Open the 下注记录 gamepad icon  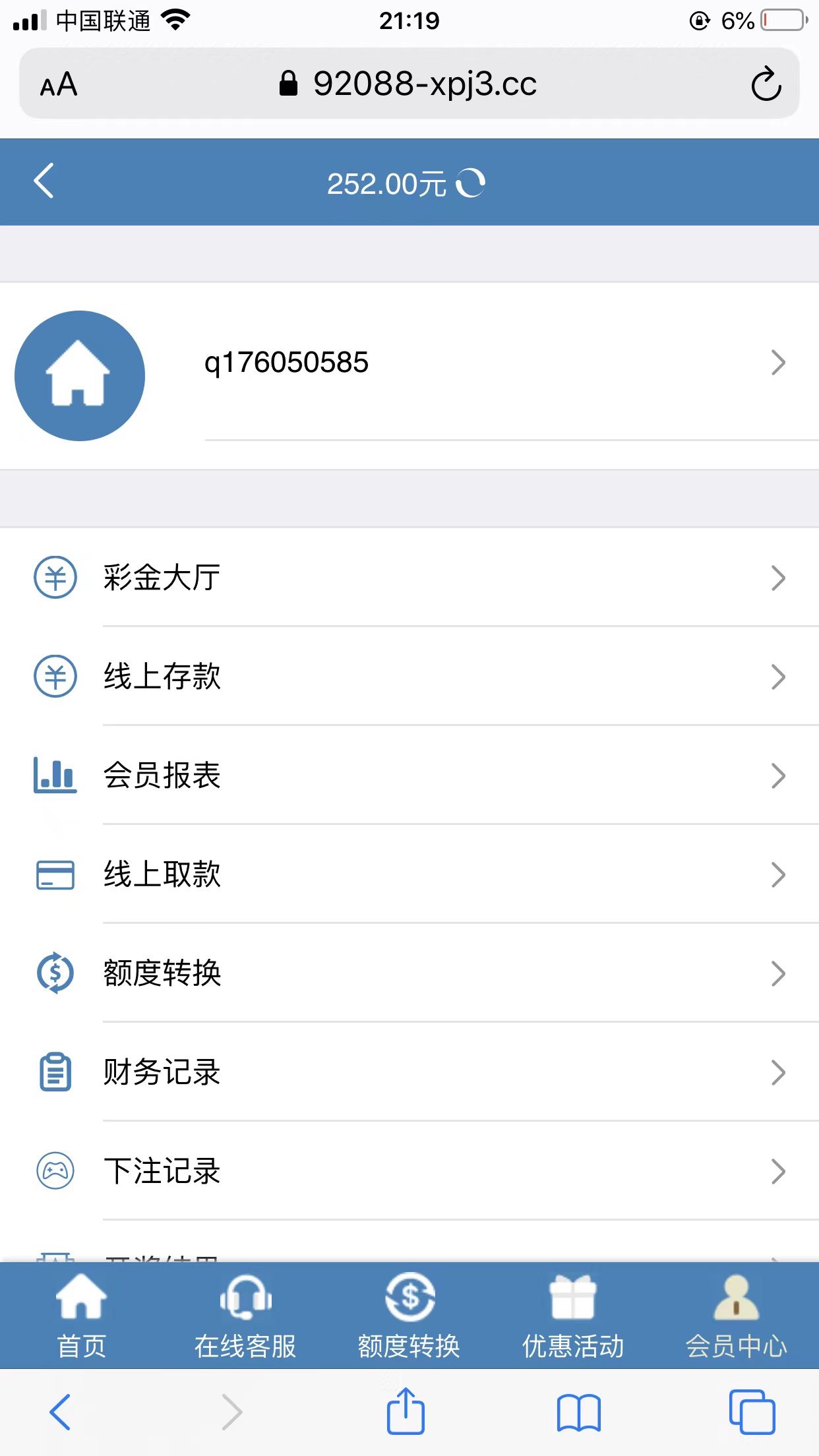[55, 1172]
